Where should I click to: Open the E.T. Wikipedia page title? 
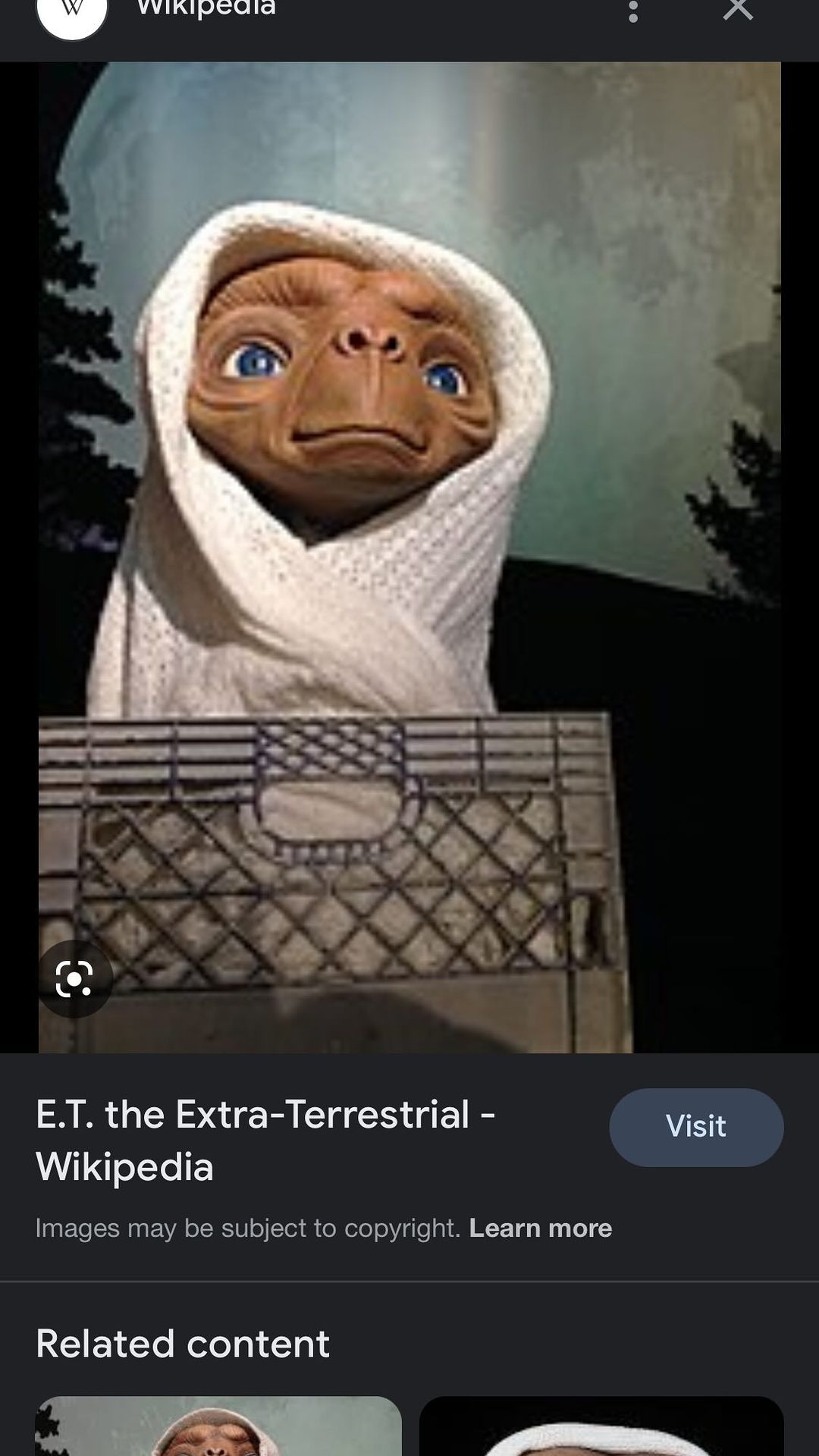tap(265, 1139)
